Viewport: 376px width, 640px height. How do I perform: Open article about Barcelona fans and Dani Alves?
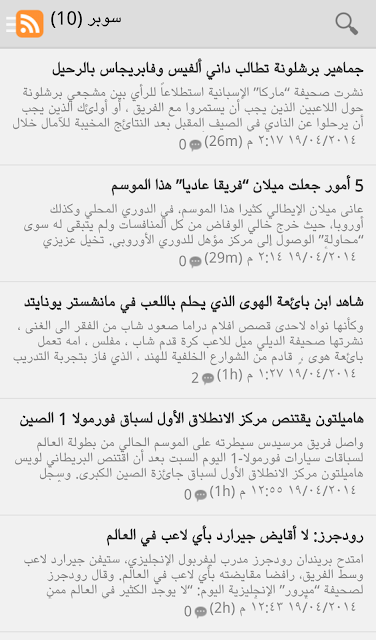[x=188, y=107]
